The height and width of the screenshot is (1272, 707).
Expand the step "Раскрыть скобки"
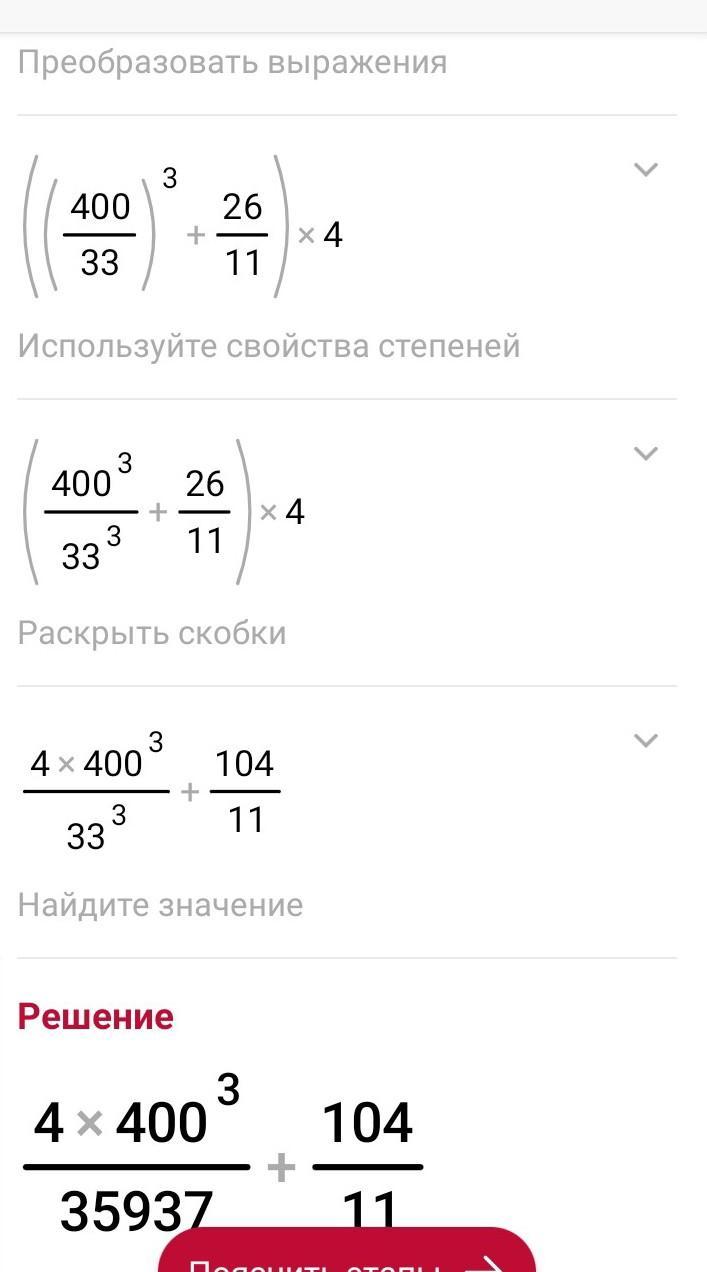[647, 453]
